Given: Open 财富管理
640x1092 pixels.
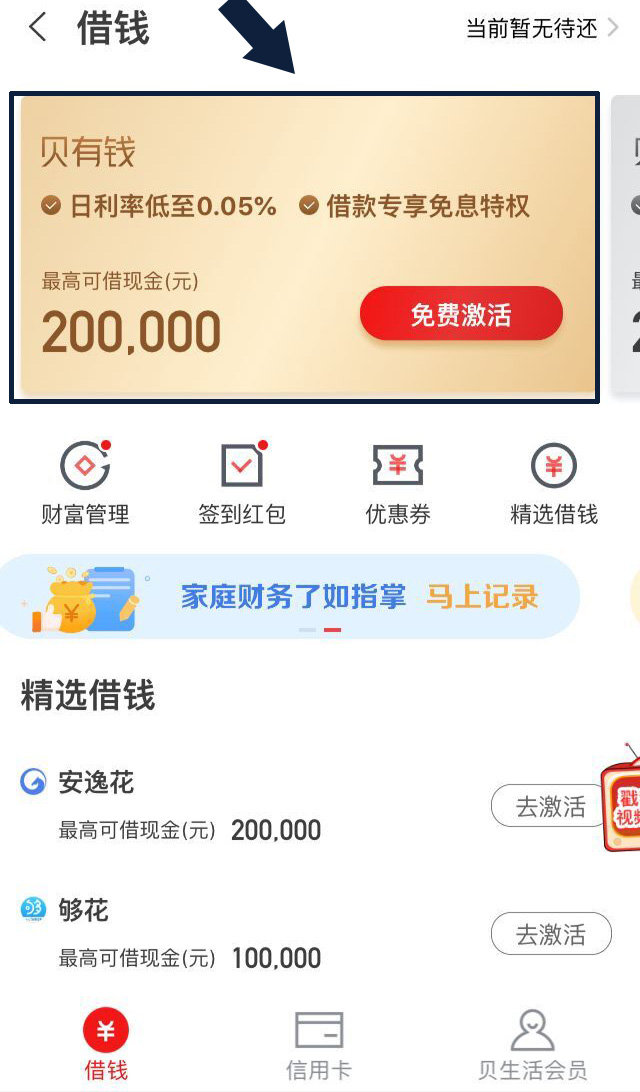Looking at the screenshot, I should (85, 485).
